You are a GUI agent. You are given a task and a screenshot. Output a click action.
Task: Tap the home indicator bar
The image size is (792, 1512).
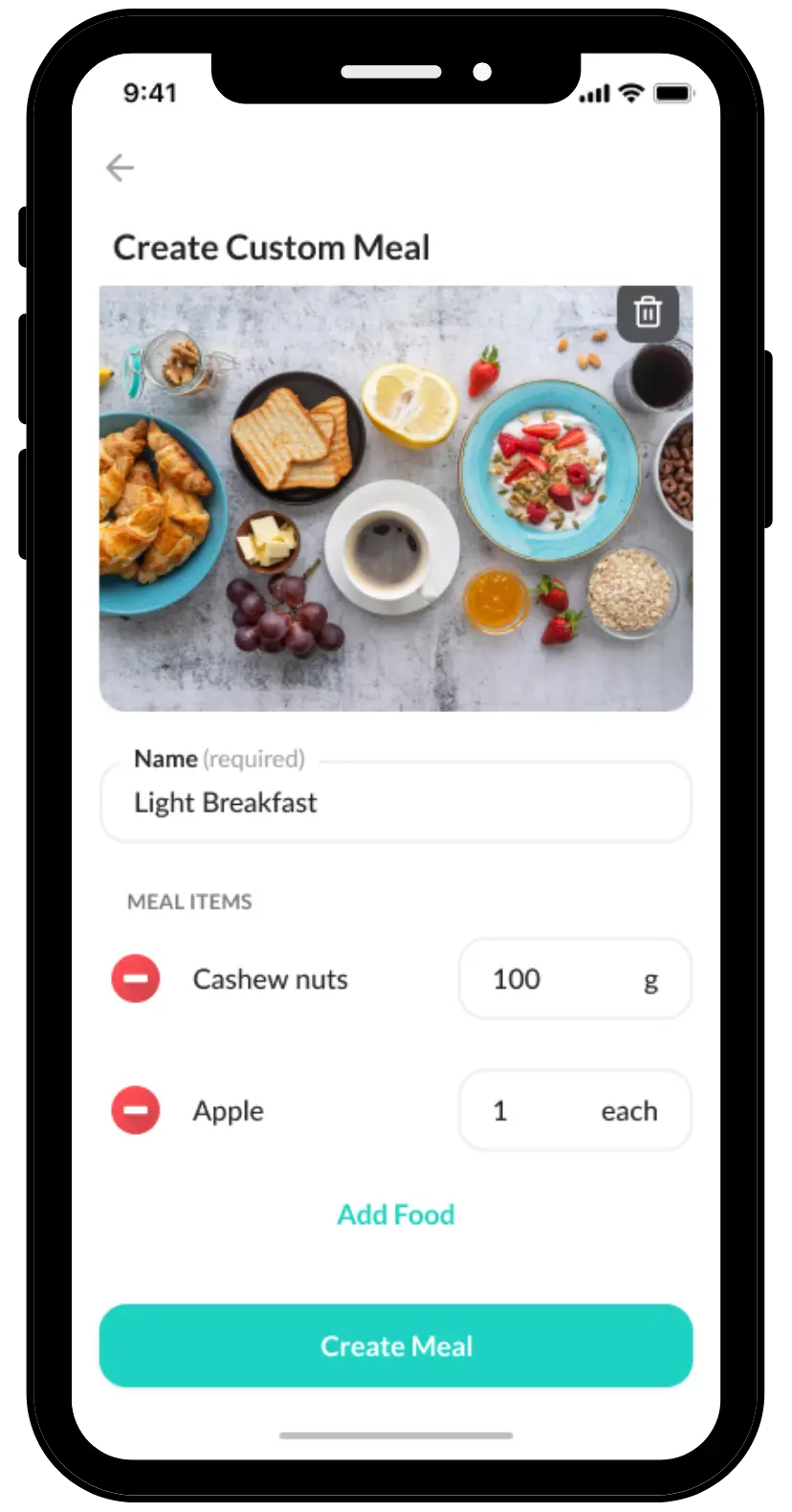[x=396, y=1434]
